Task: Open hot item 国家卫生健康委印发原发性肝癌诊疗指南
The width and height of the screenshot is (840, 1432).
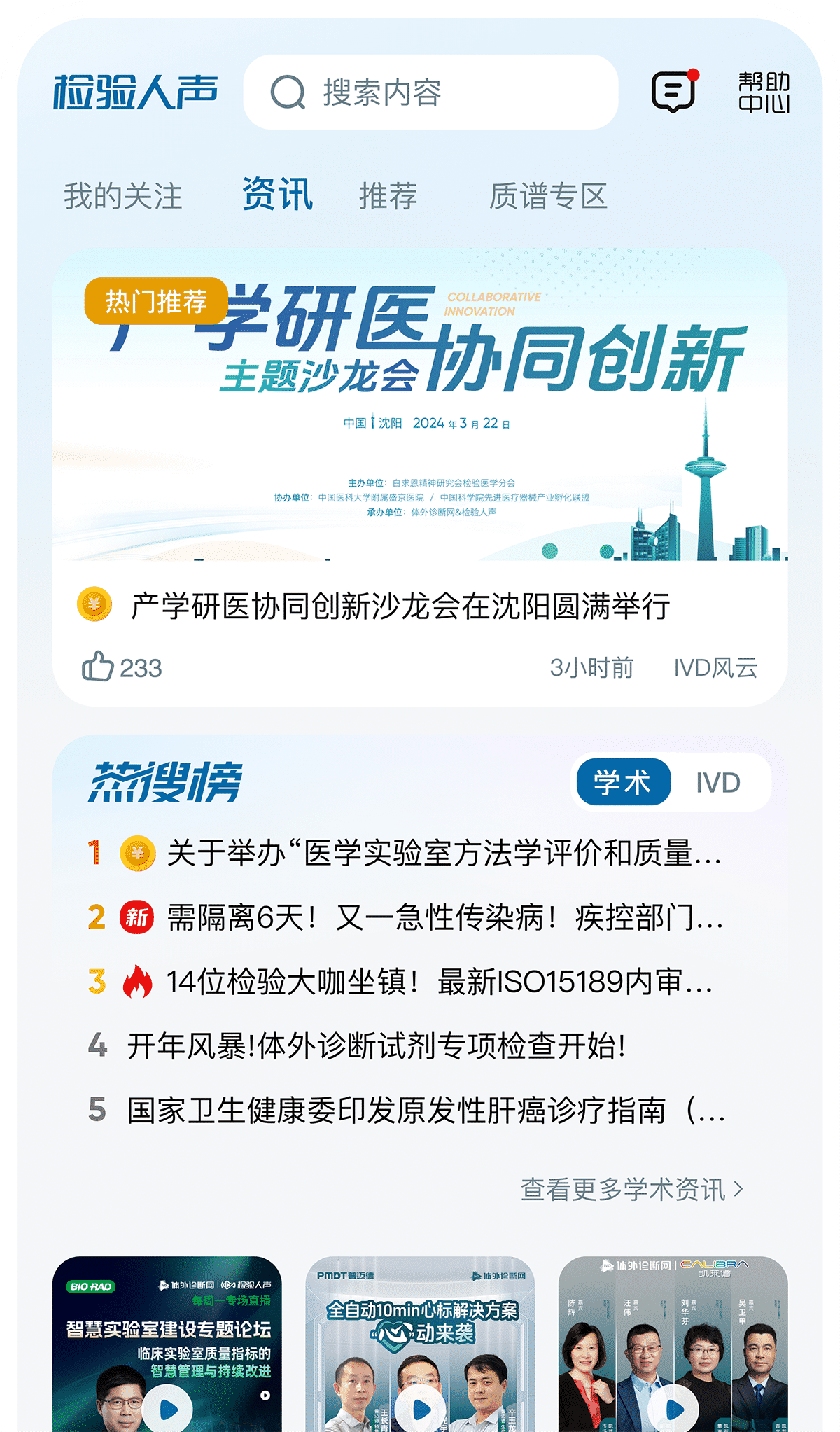Action: (x=426, y=1110)
